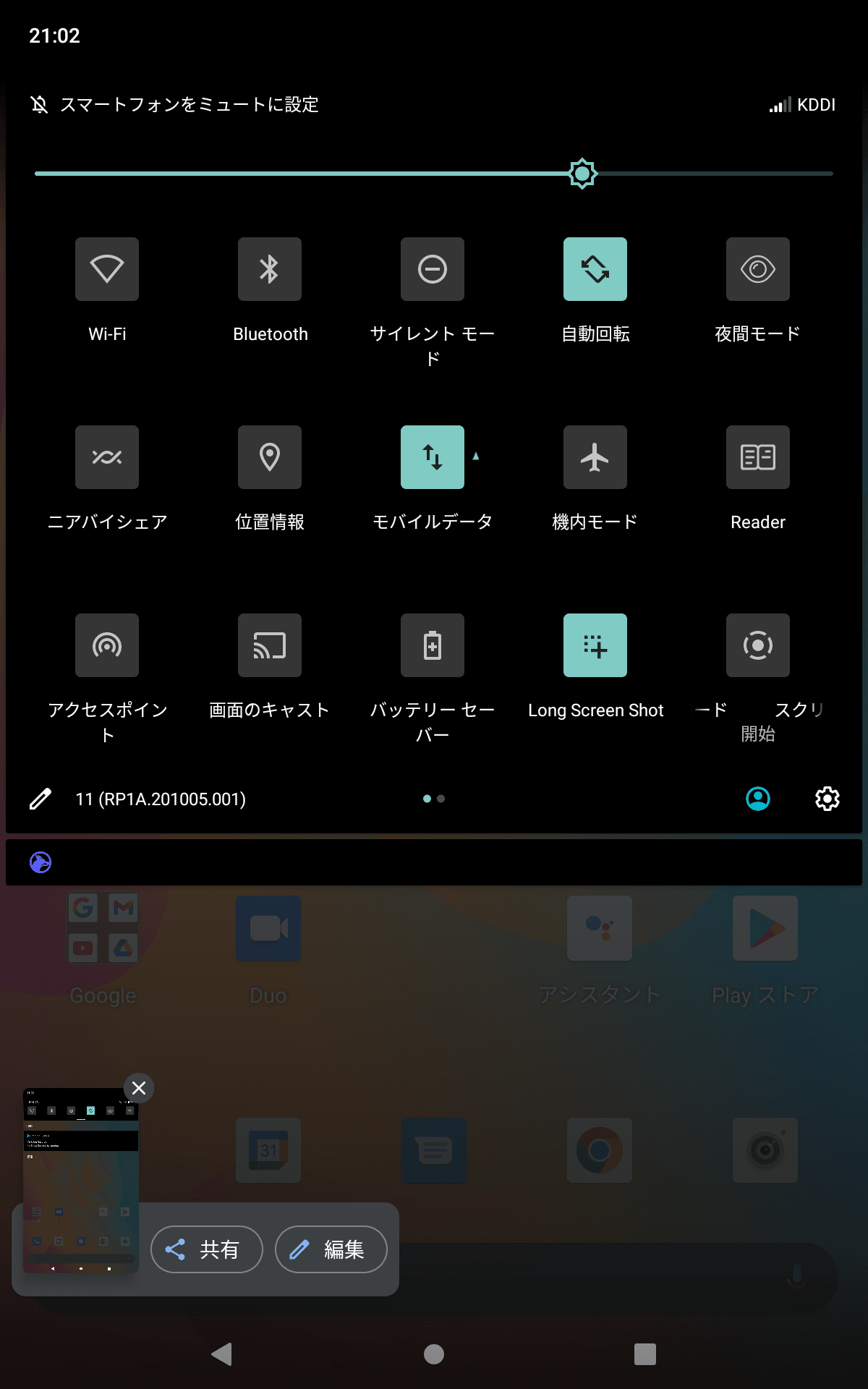Enable 機内モード airplane mode
Image resolution: width=868 pixels, height=1389 pixels.
[595, 457]
